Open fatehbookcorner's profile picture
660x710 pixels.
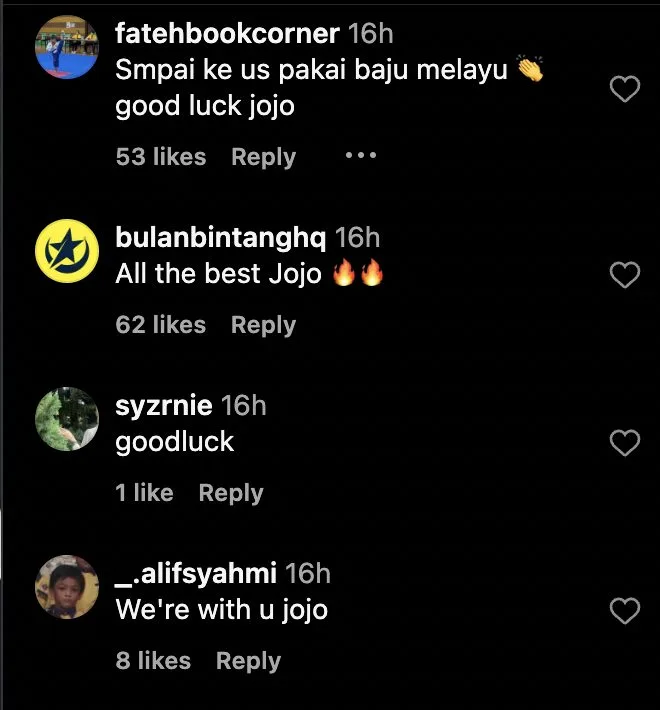[67, 48]
